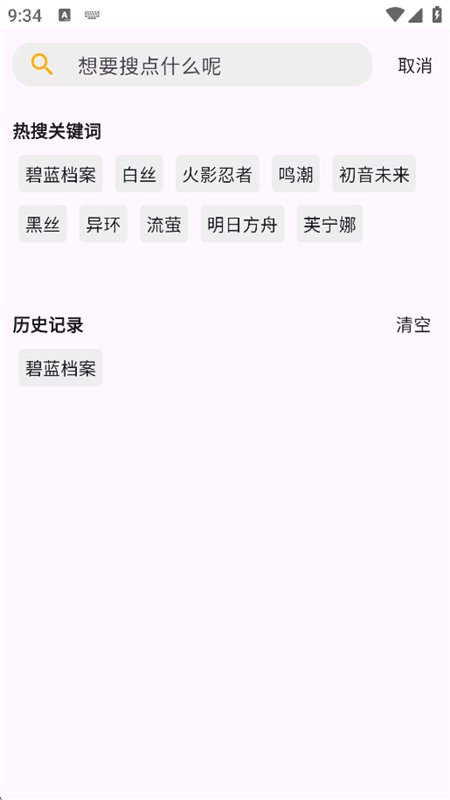Clear history with 清空
Viewport: 450px width, 800px height.
[413, 324]
